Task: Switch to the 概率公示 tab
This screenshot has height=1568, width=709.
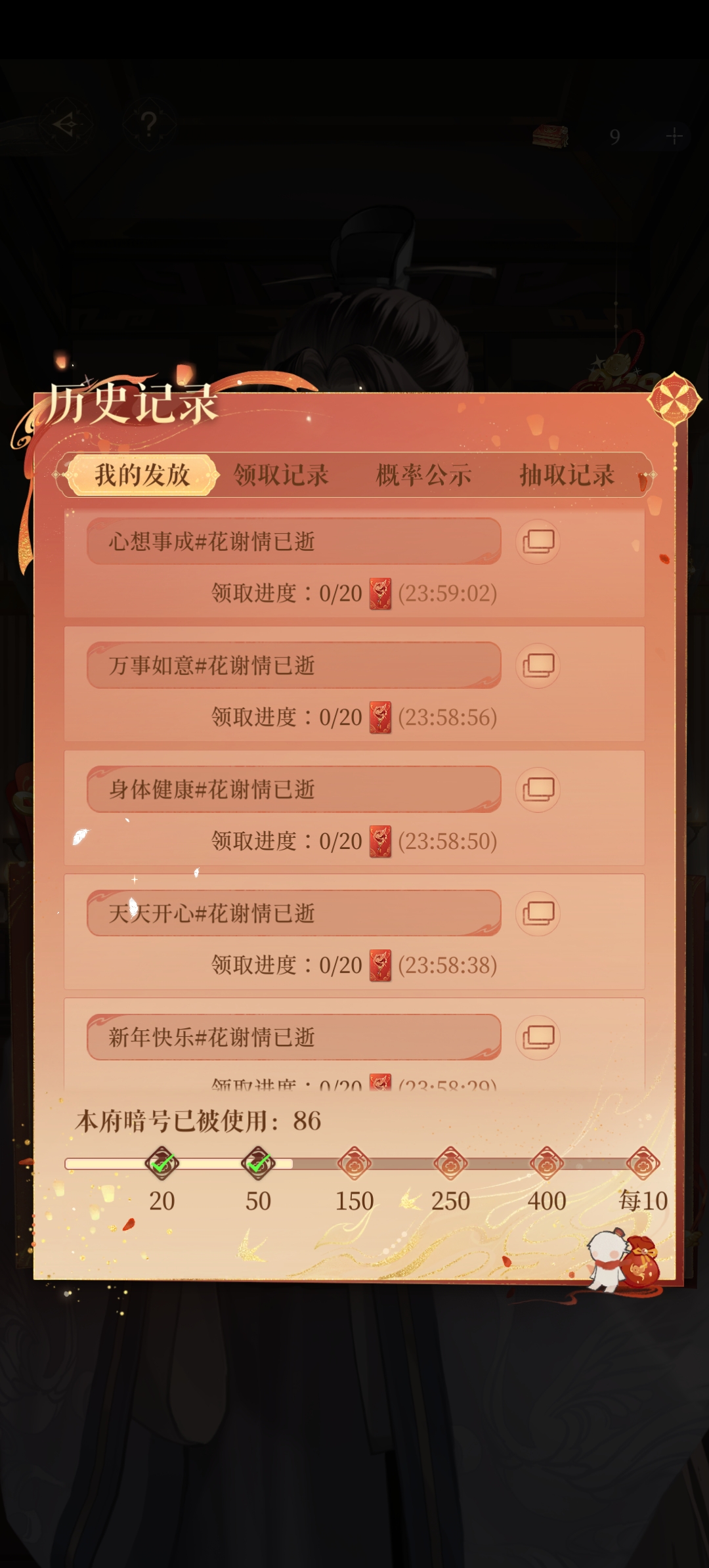Action: point(424,475)
